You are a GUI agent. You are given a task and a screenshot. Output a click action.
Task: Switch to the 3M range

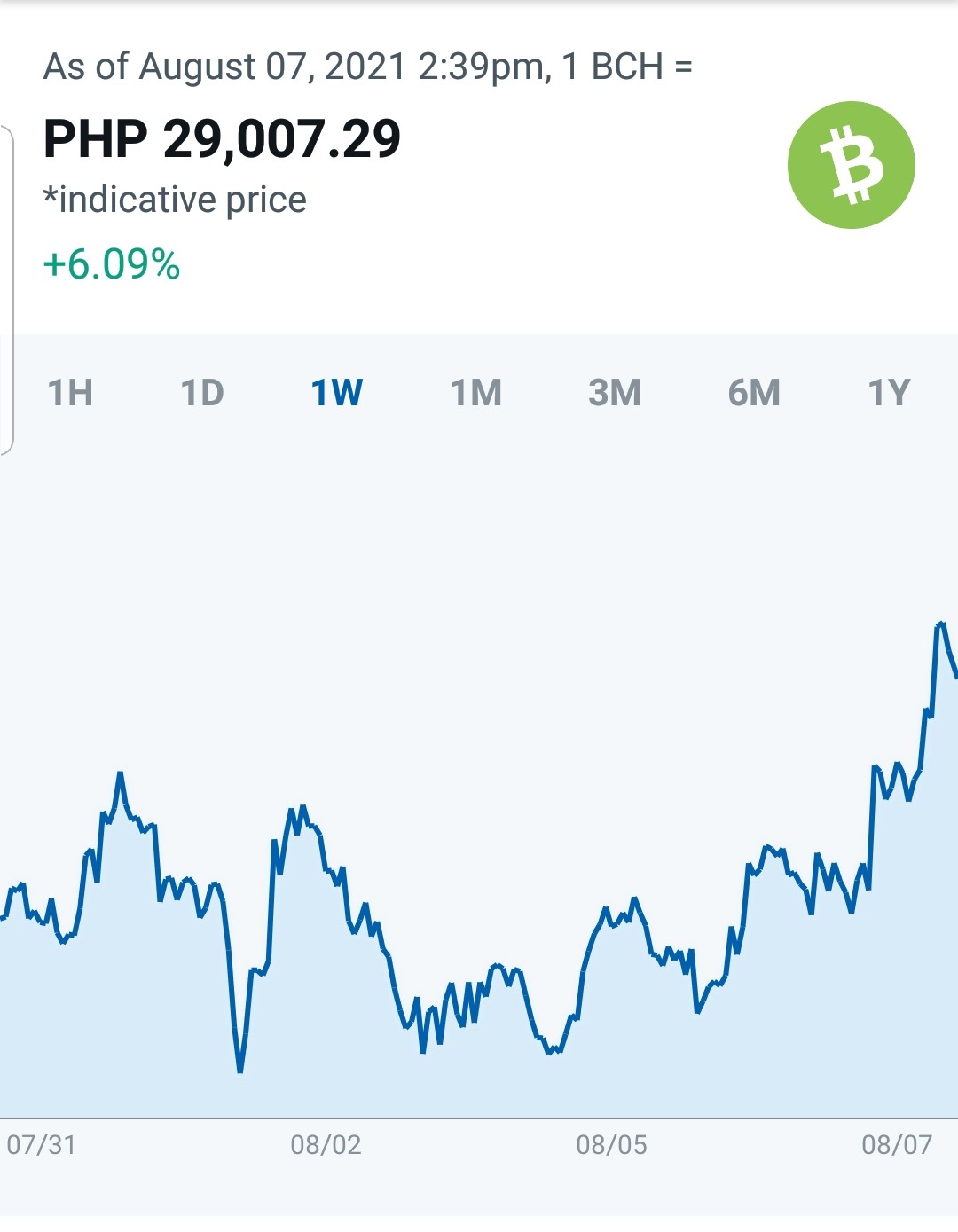coord(615,393)
